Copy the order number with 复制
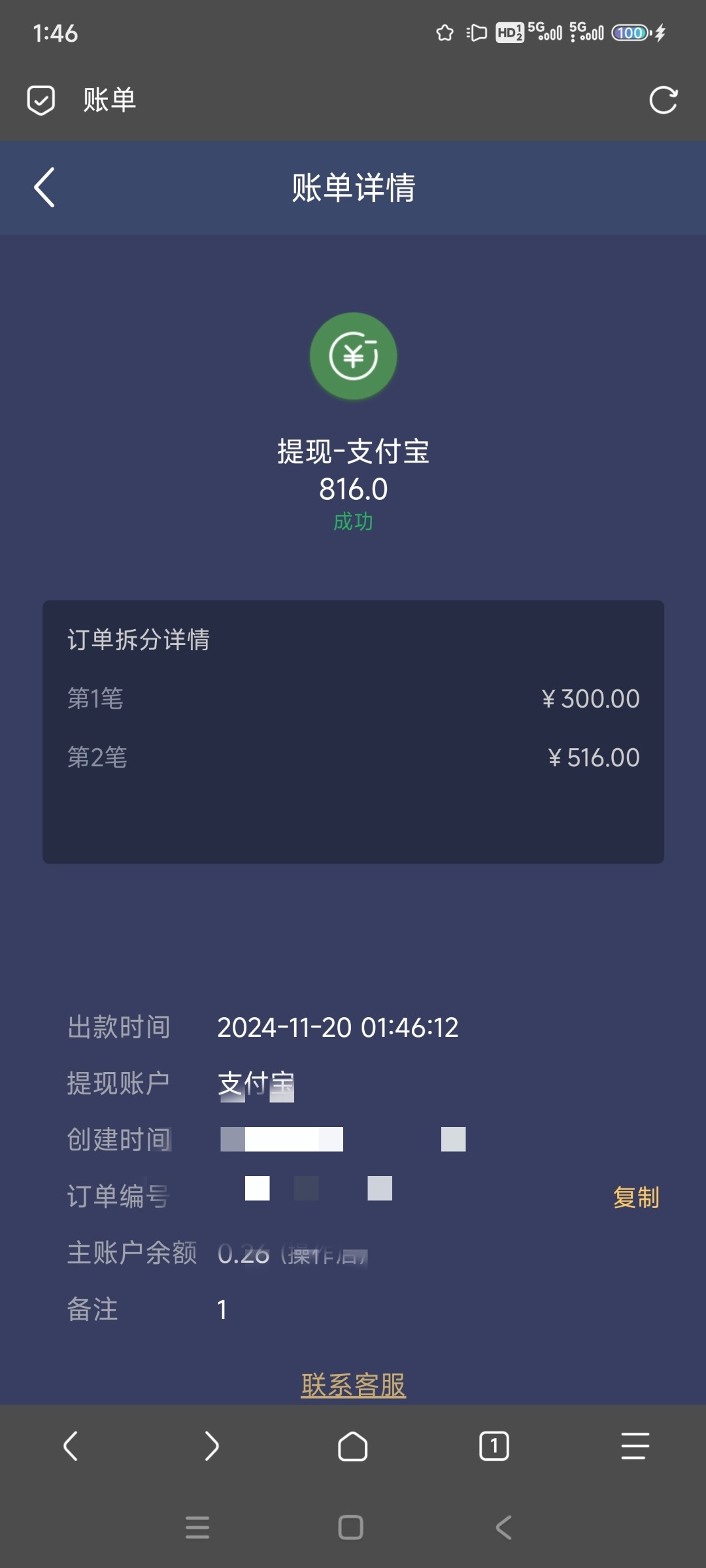Image resolution: width=706 pixels, height=1568 pixels. [x=636, y=1198]
